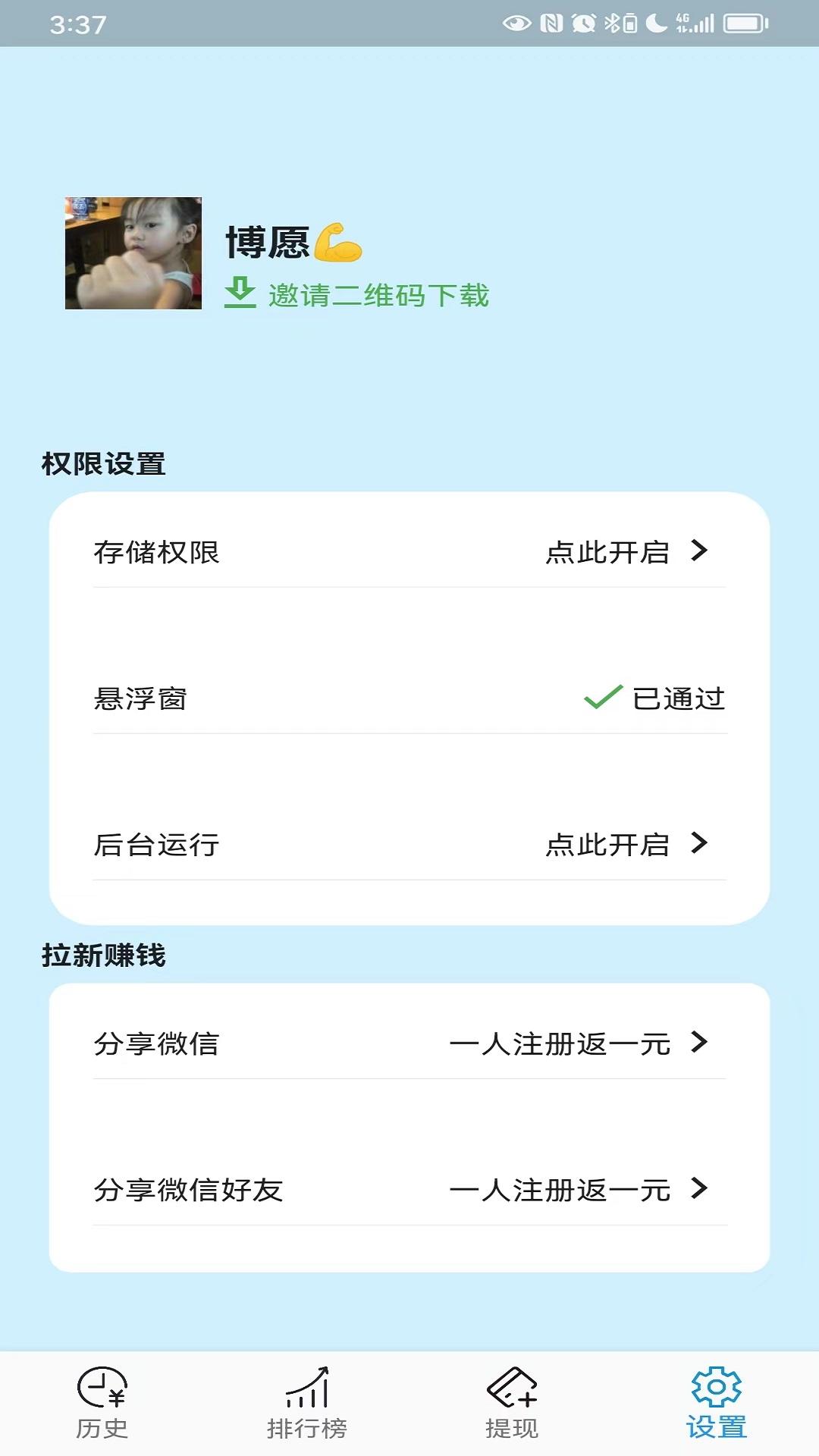Download the invitation QR code

pyautogui.click(x=357, y=294)
